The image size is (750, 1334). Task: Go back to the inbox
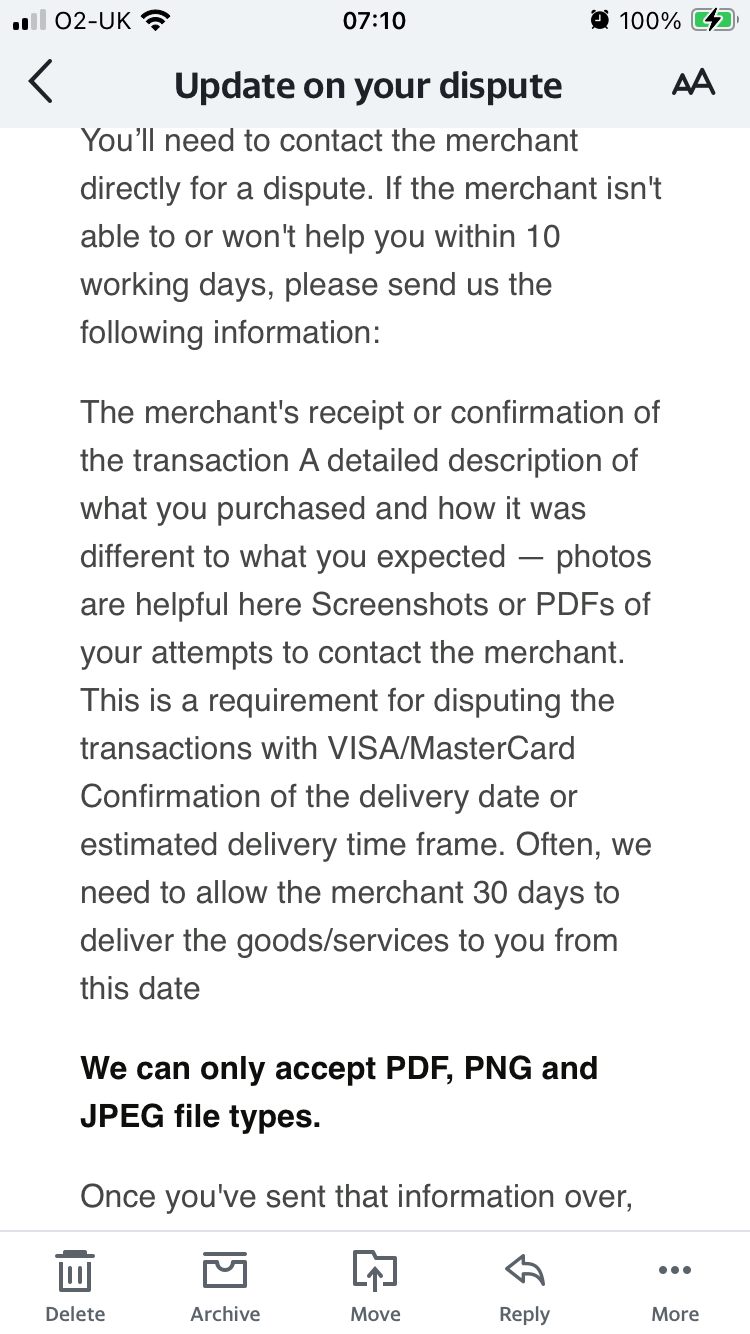[x=40, y=84]
